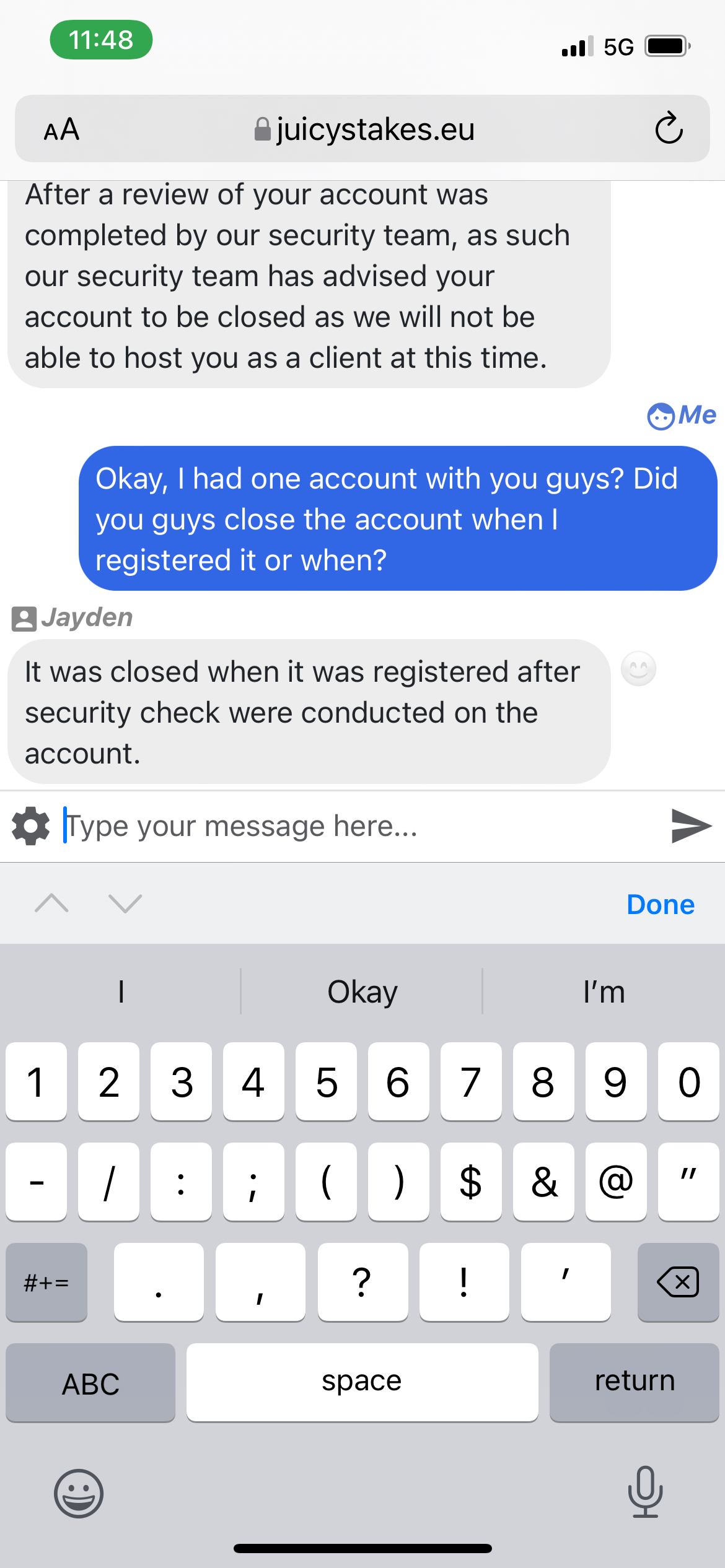Switch keyboard to ABC letters
Image resolution: width=725 pixels, height=1568 pixels.
(90, 1383)
